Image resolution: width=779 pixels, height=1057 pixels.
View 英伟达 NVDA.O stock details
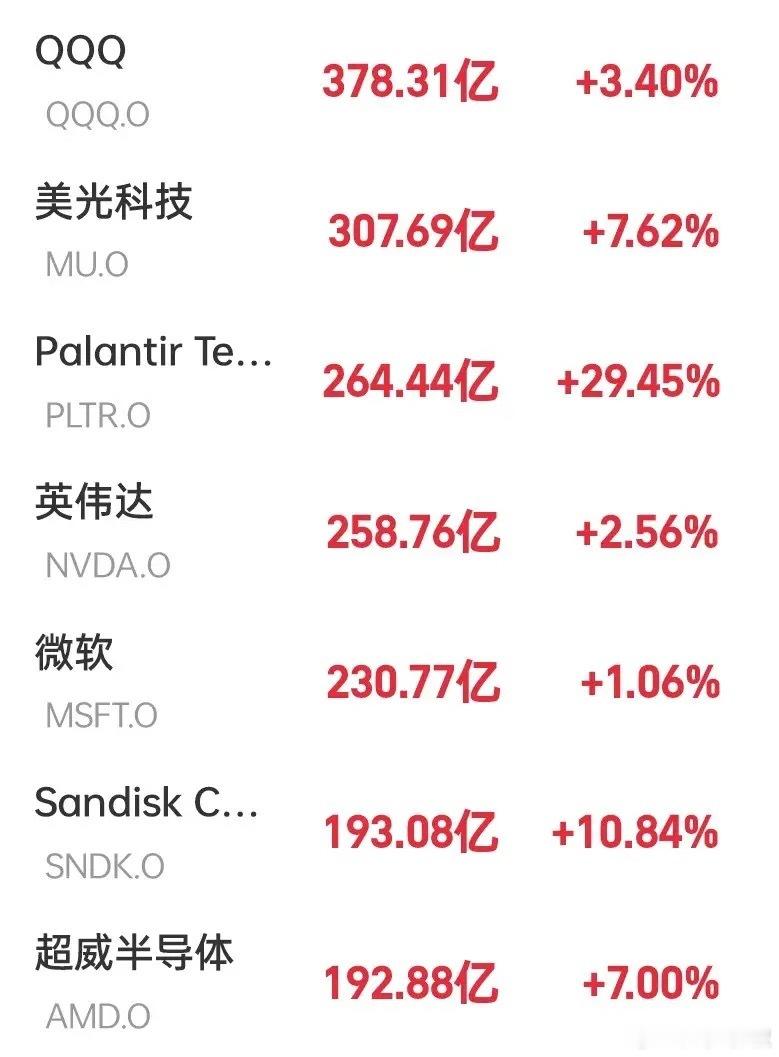(390, 532)
